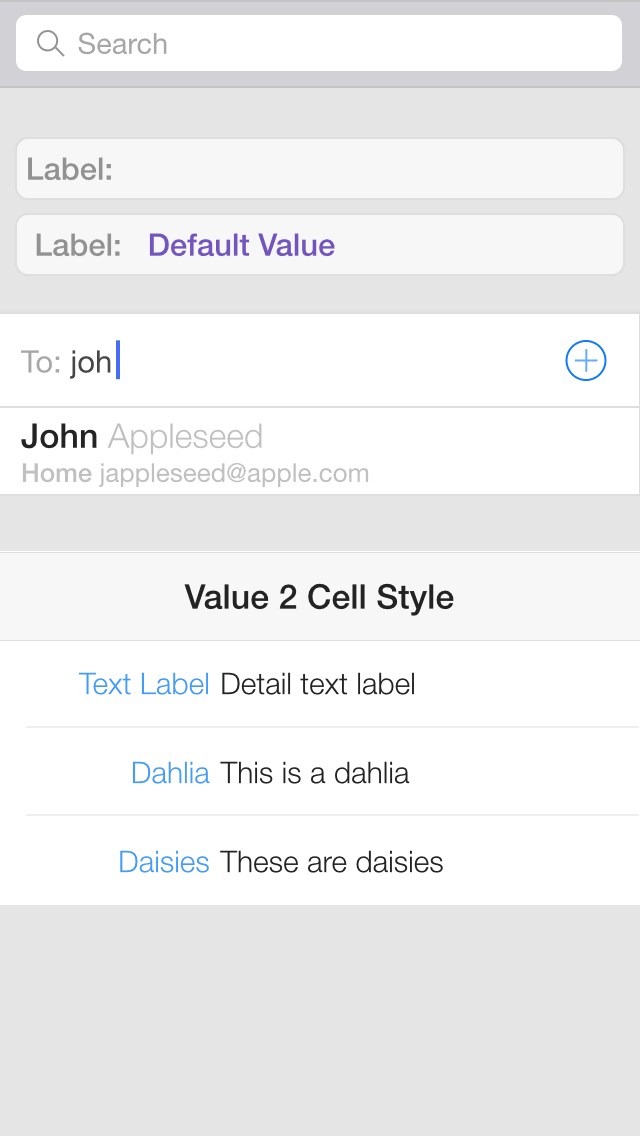This screenshot has height=1136, width=640.
Task: Edit the Label field with Default Value
Action: tap(320, 245)
